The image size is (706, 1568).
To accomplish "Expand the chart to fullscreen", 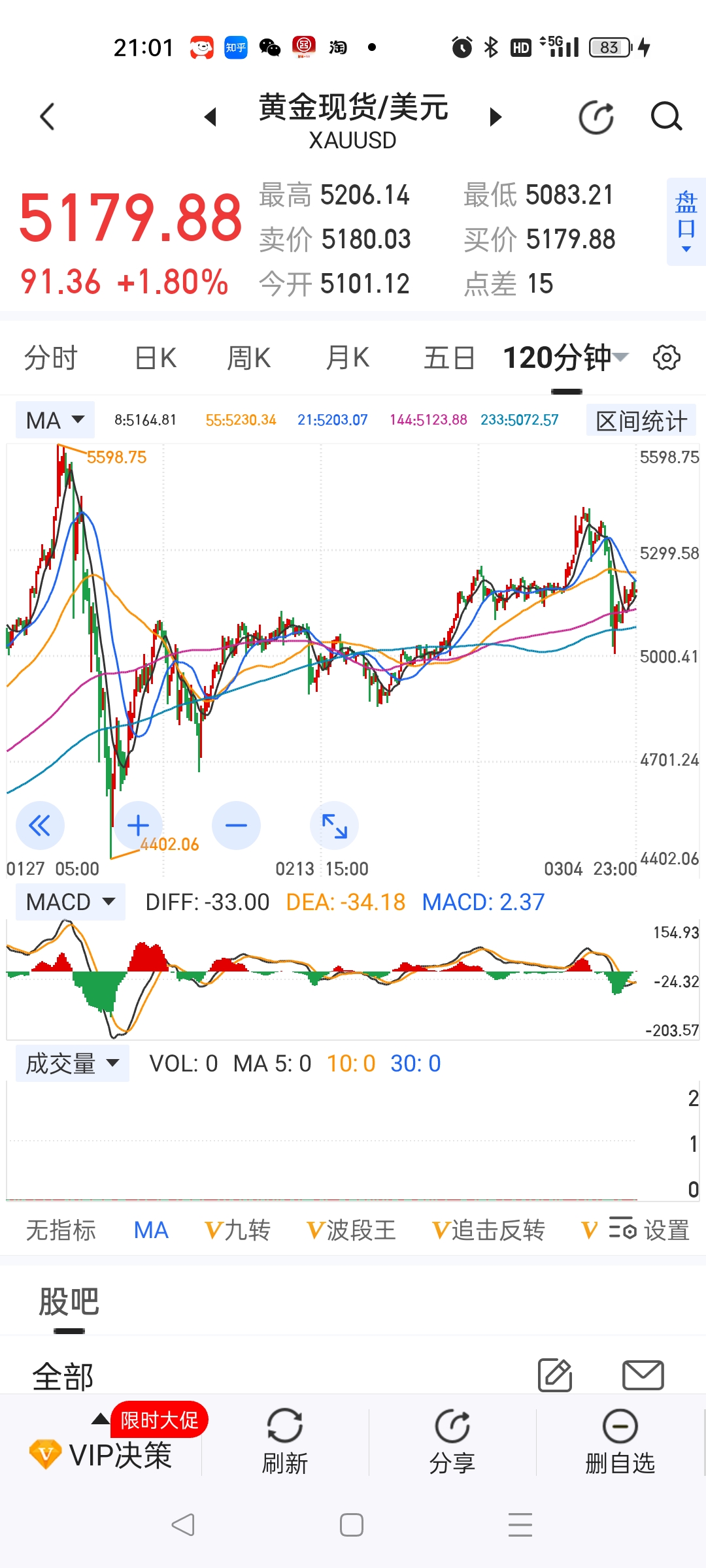I will pyautogui.click(x=334, y=825).
